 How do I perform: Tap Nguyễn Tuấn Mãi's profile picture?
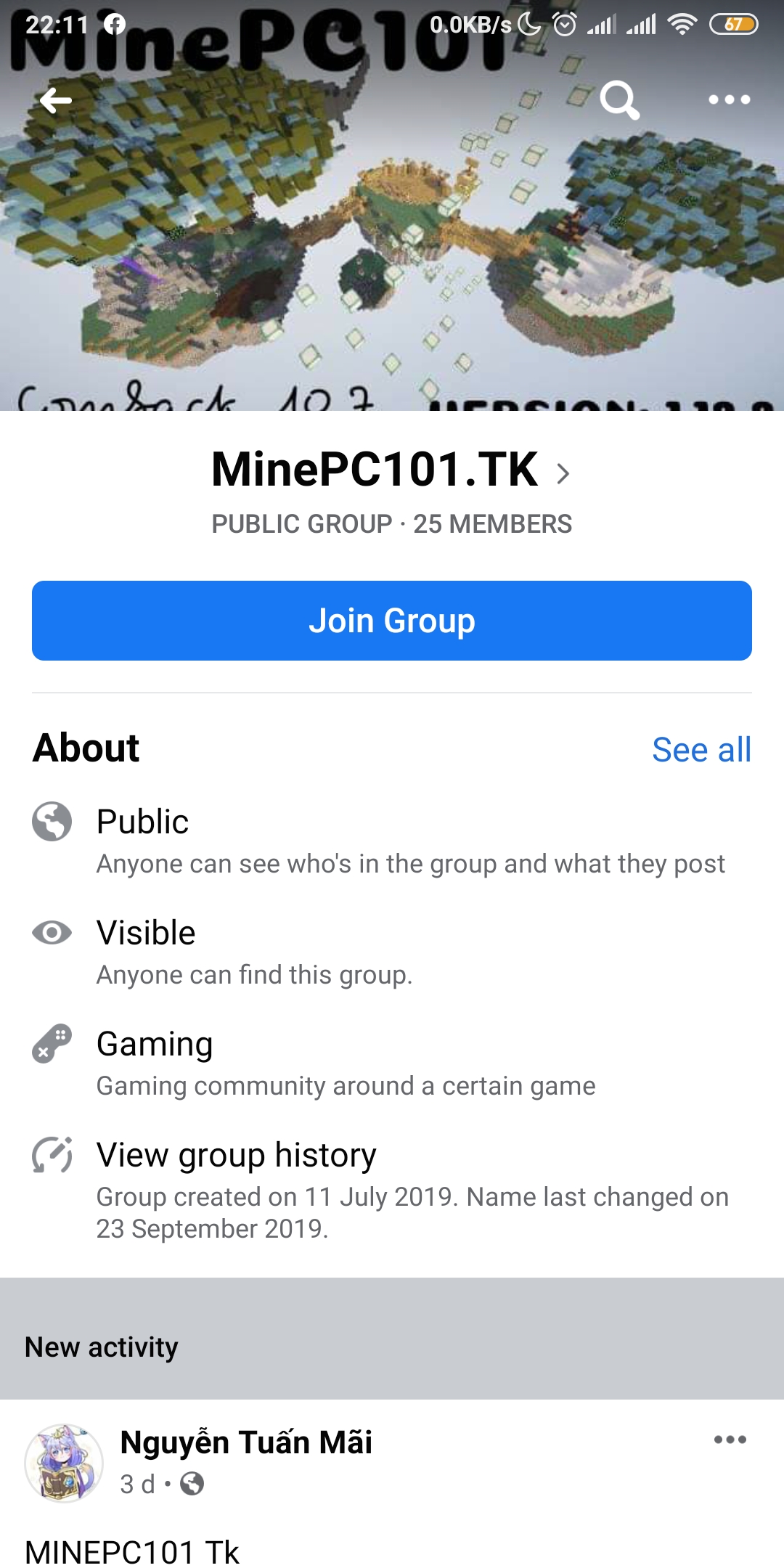[x=64, y=1461]
